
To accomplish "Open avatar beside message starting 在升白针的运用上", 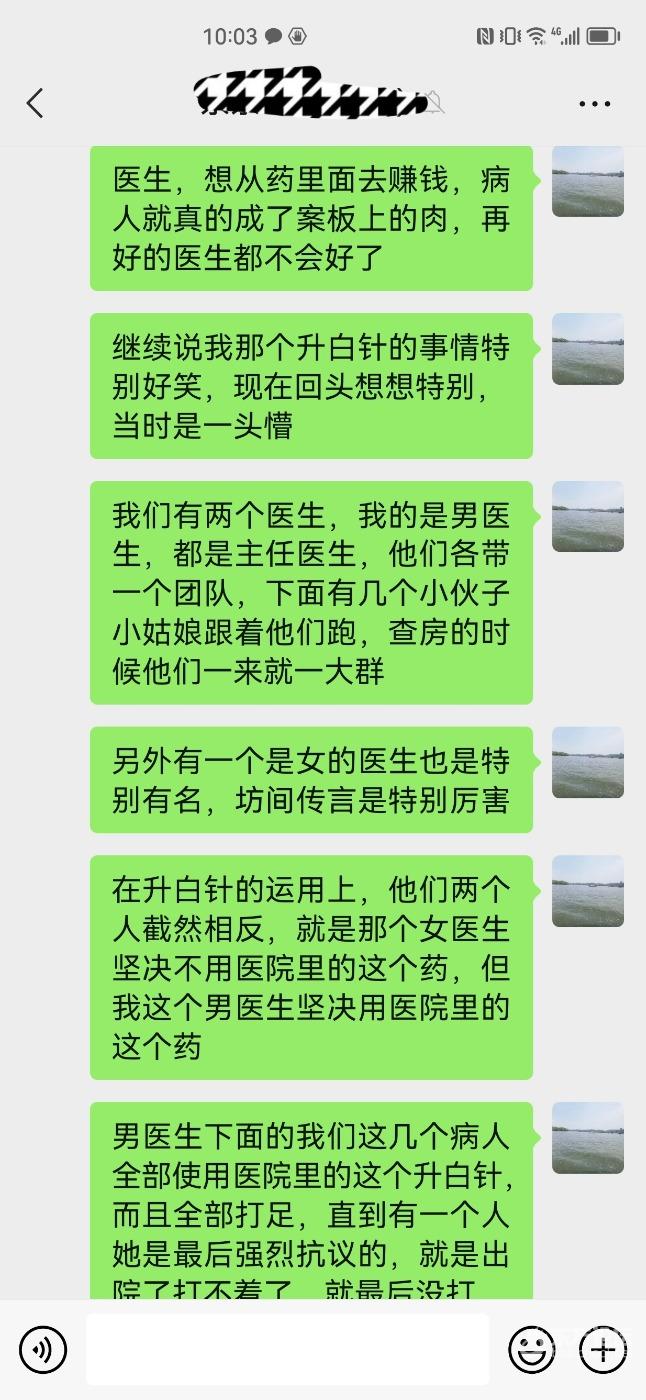I will pos(588,890).
